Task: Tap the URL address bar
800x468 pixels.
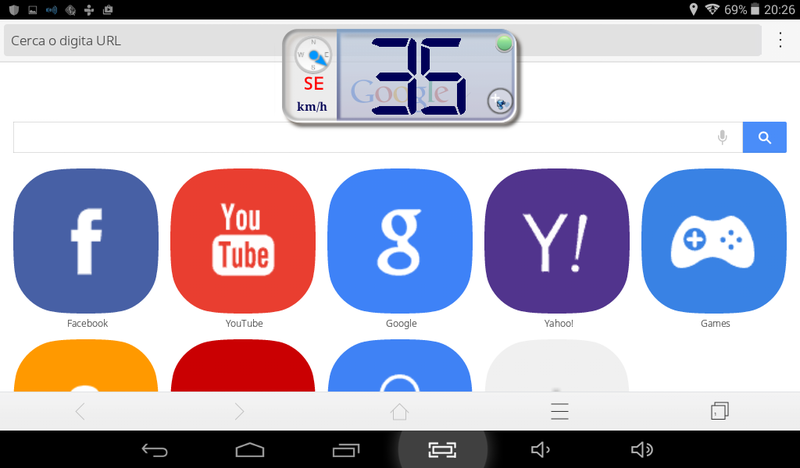Action: pos(140,41)
